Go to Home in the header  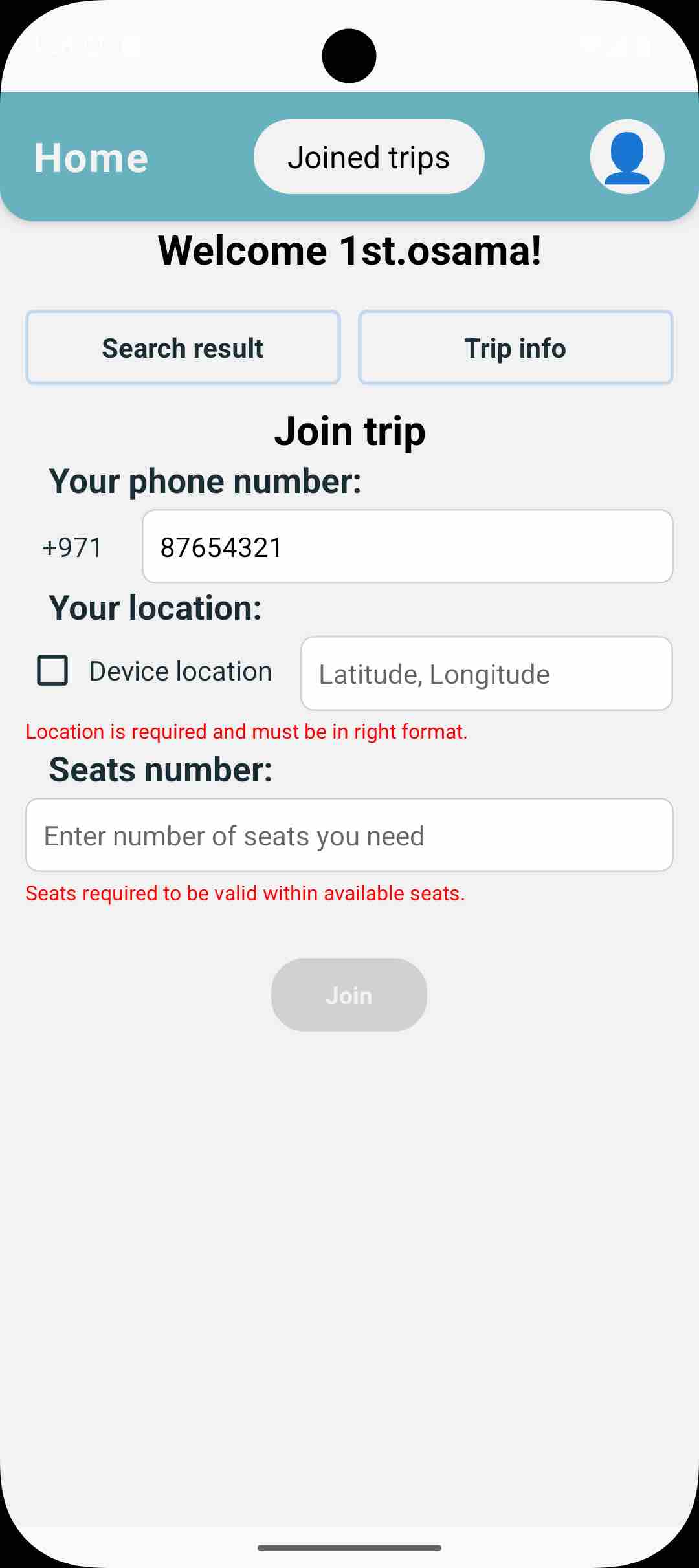pyautogui.click(x=91, y=158)
